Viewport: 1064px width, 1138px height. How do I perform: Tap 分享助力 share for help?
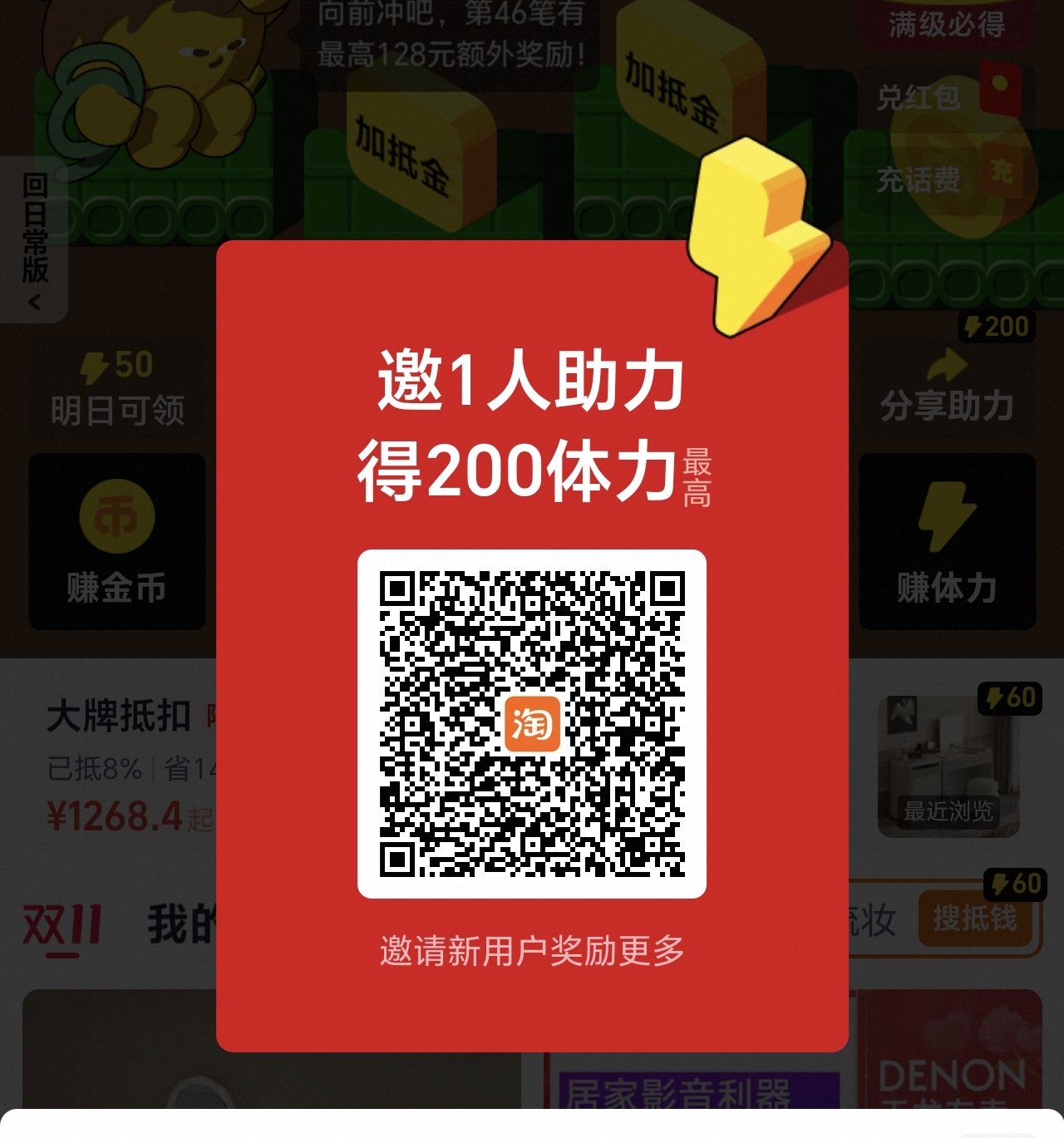(947, 387)
